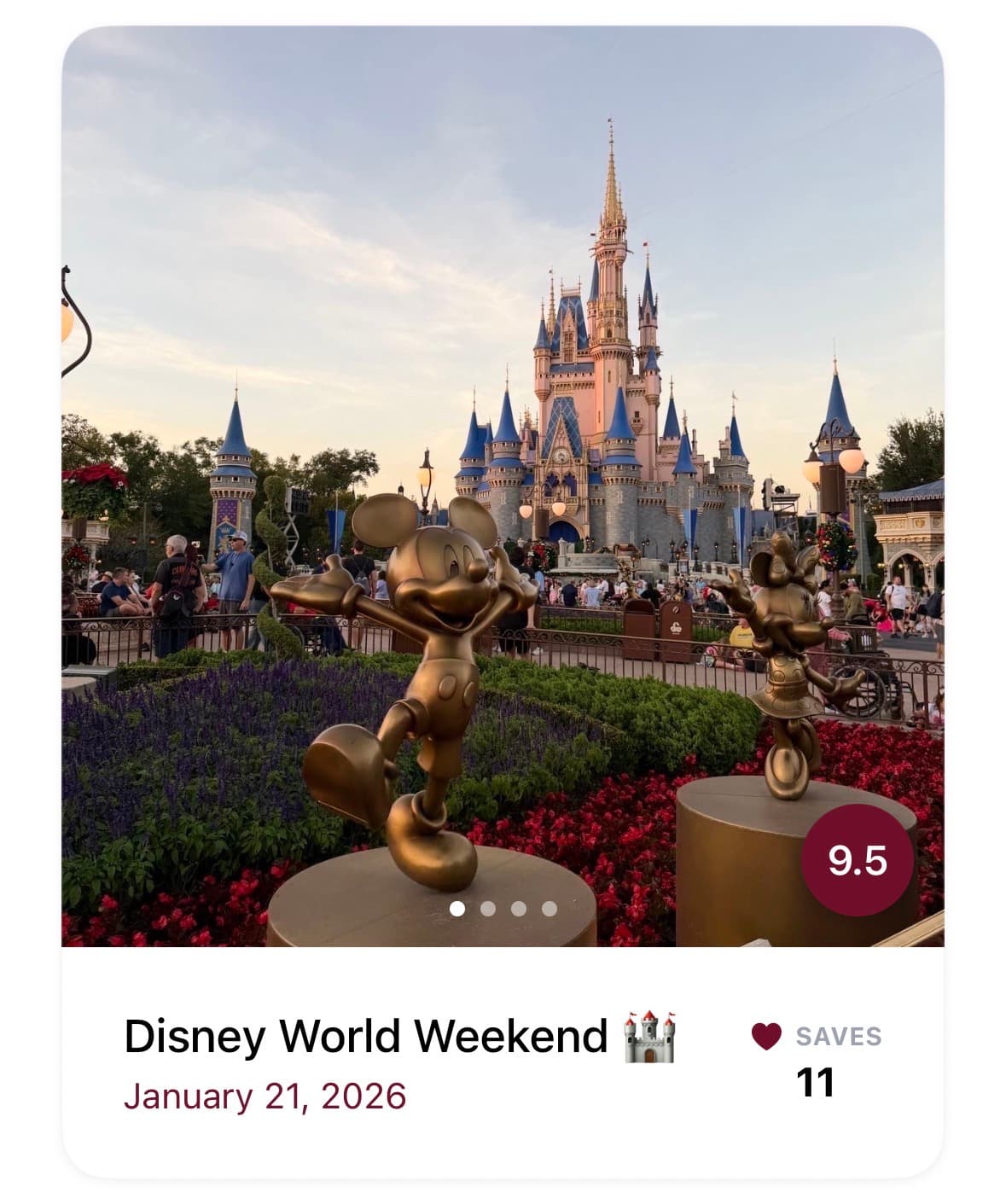1006x1204 pixels.
Task: Jump to the second photo dot
Action: pos(488,909)
